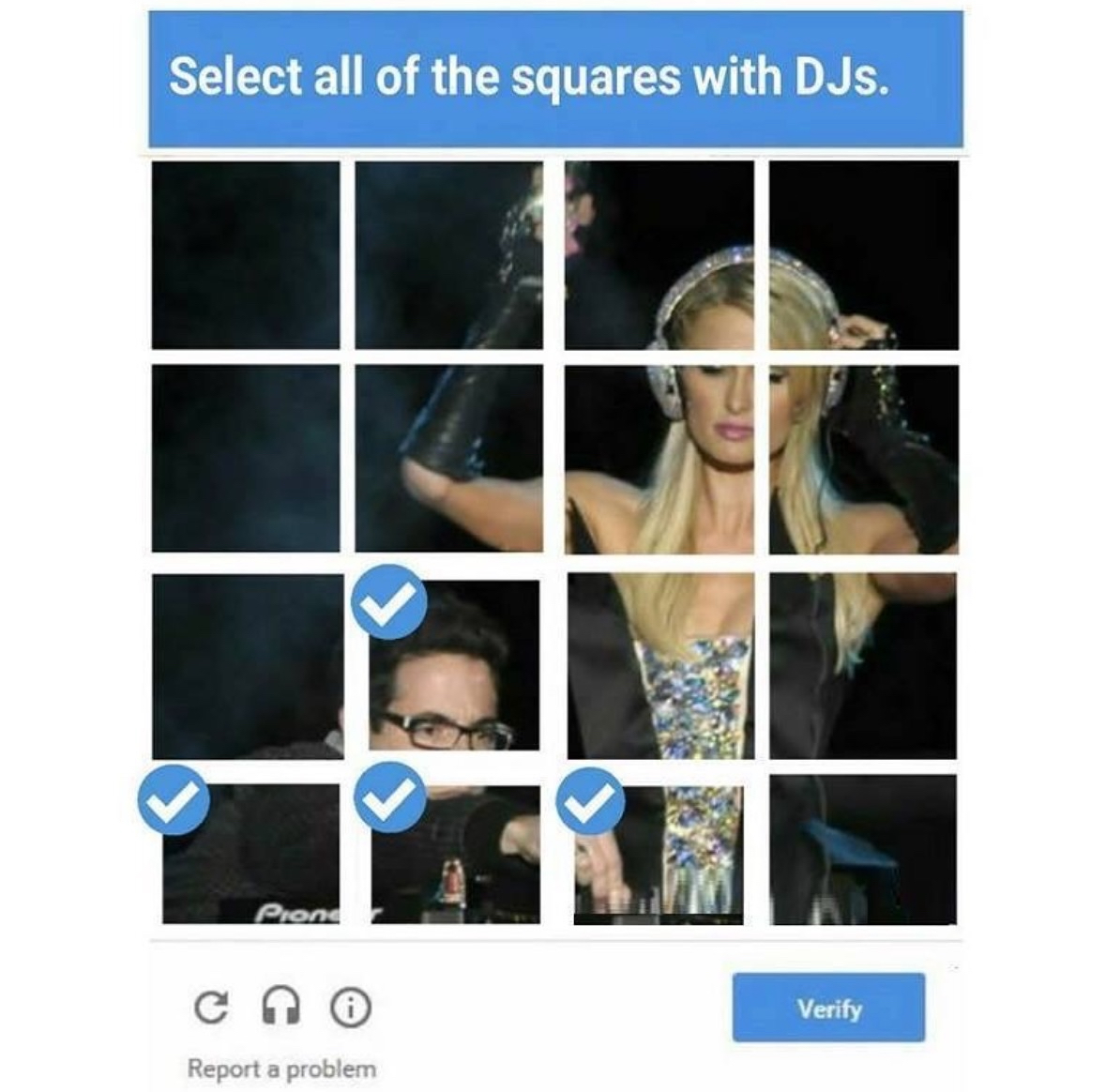Switch to the audio challenge headphones icon
This screenshot has height=1092, width=1106.
280,1009
